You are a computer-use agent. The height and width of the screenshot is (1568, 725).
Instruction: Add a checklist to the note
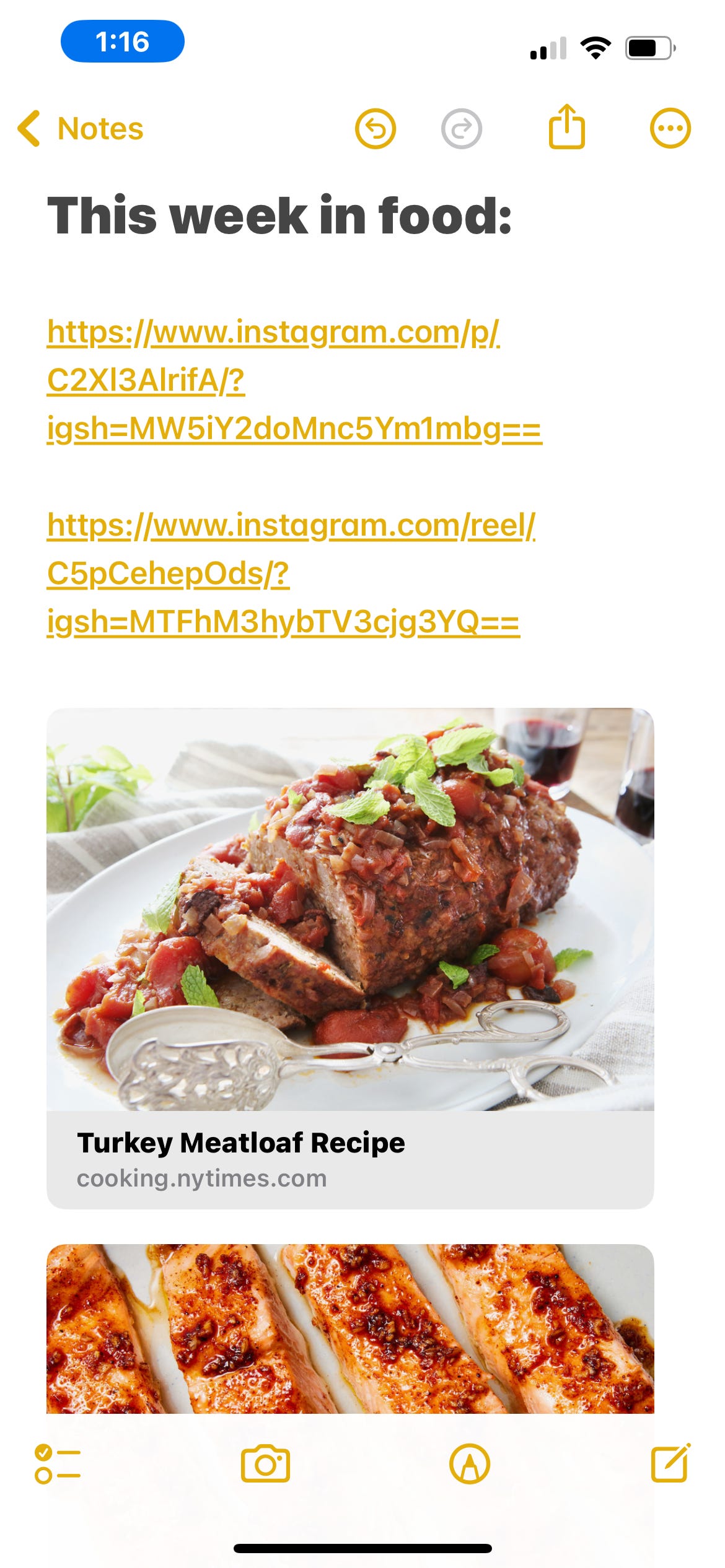click(x=58, y=1464)
